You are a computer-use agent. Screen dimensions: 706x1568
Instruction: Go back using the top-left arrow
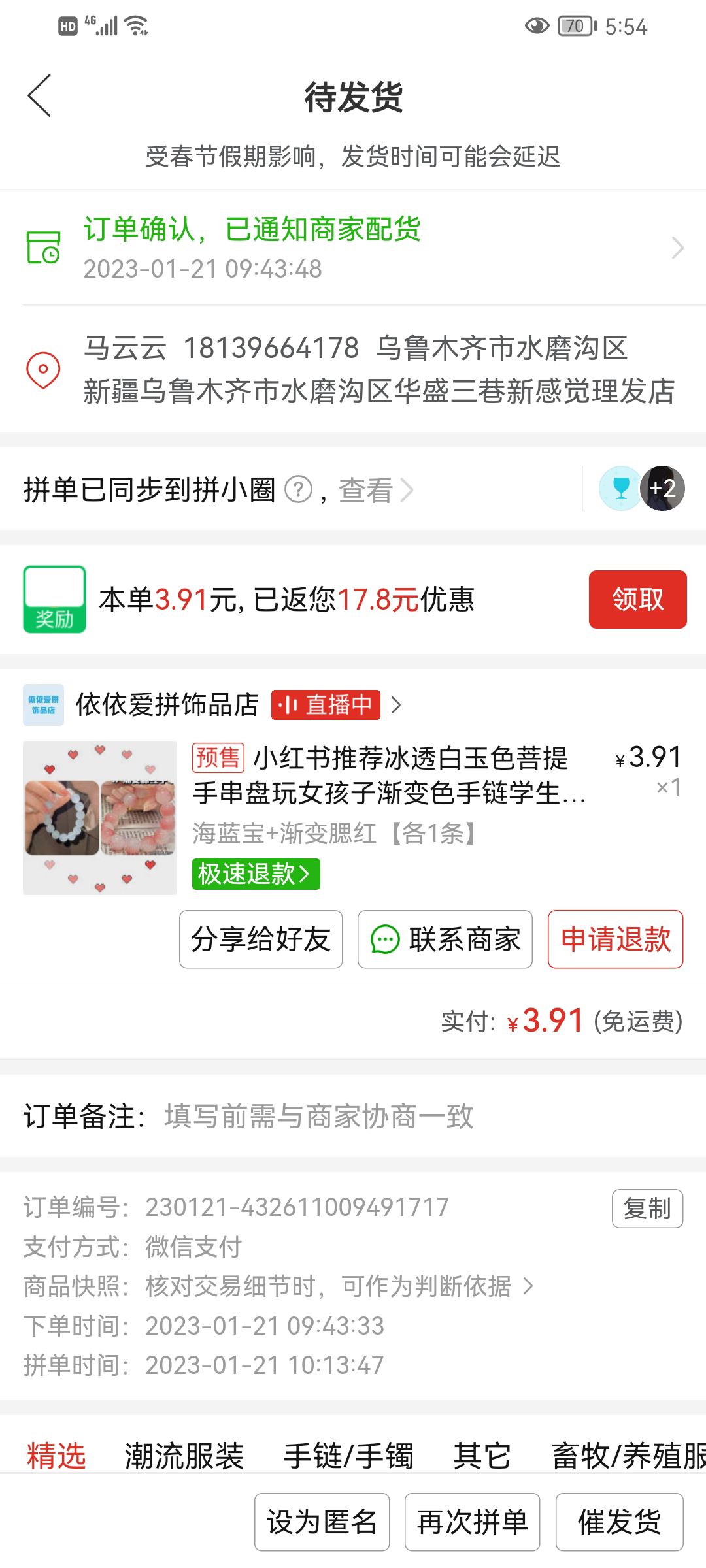[39, 95]
